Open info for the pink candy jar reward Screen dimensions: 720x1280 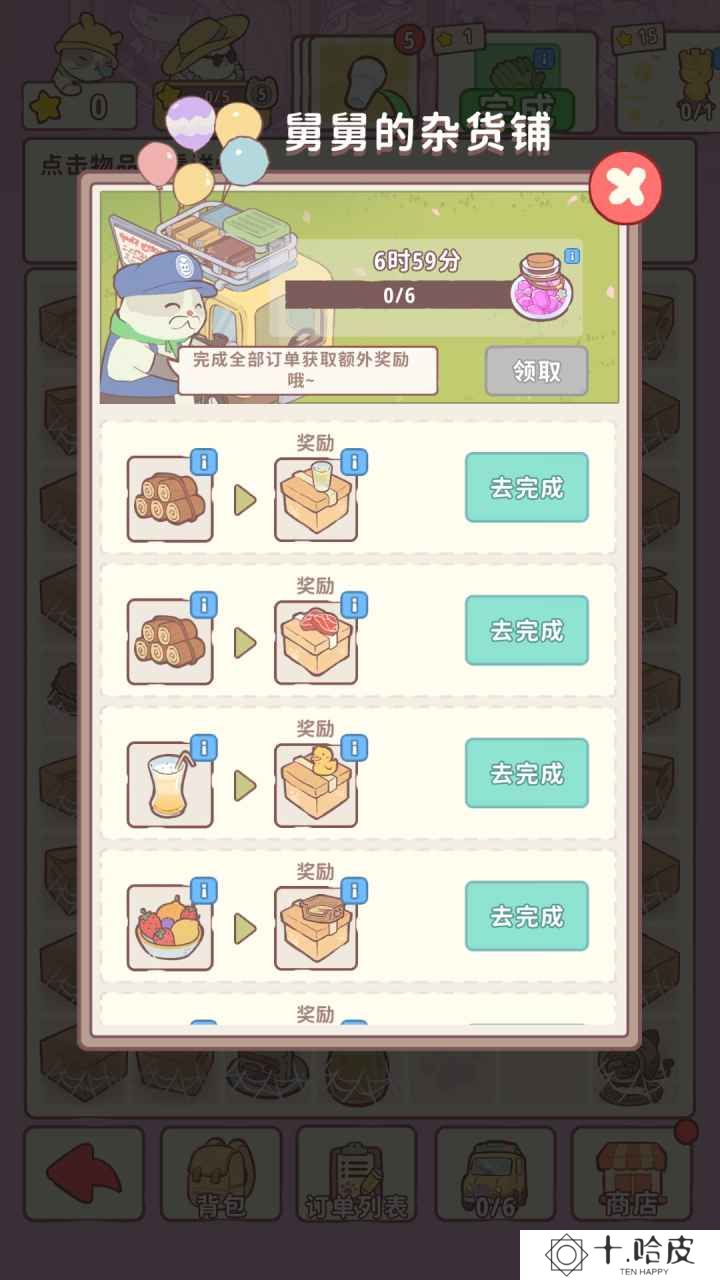pyautogui.click(x=572, y=257)
